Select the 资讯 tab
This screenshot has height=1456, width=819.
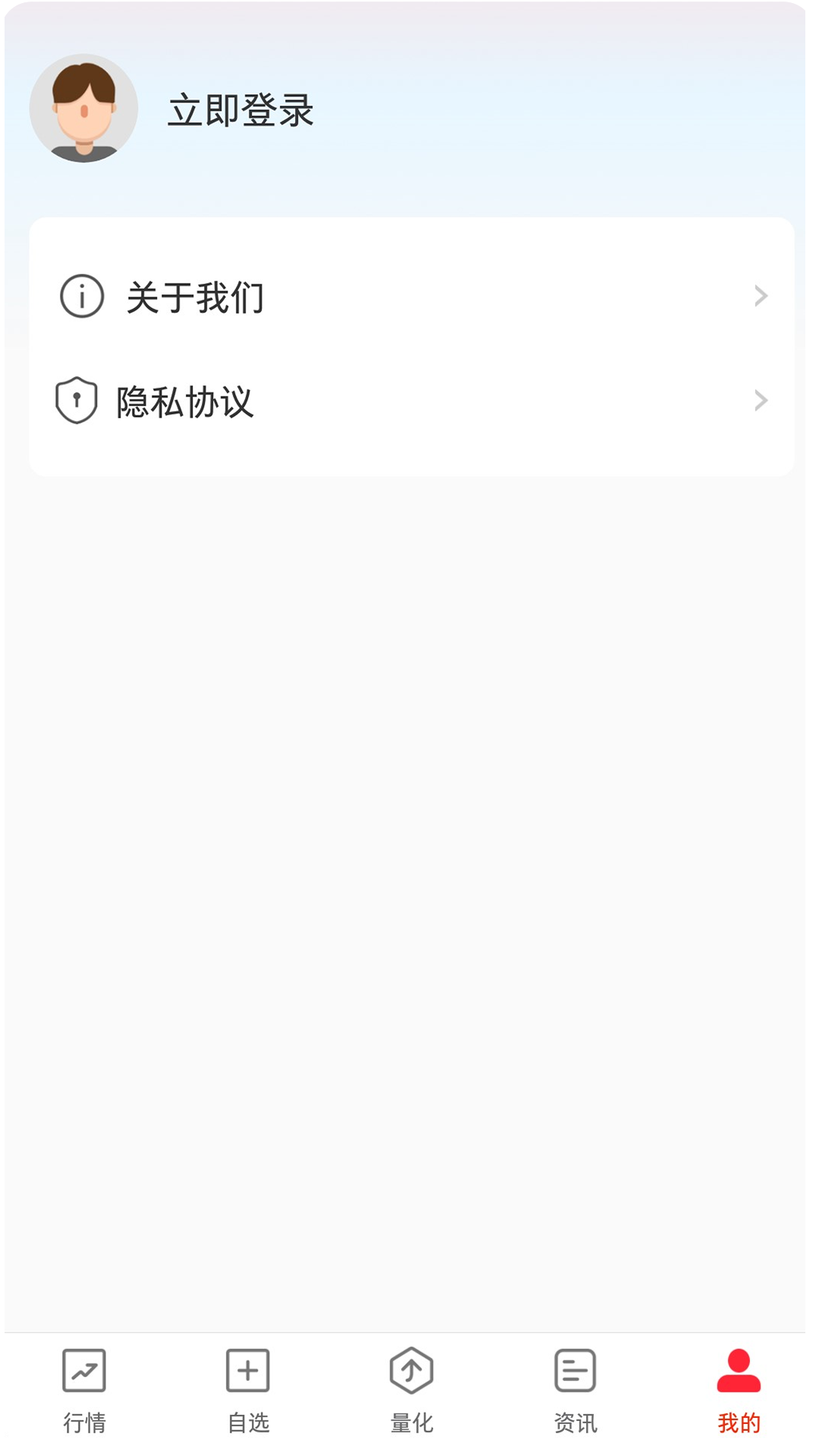575,1391
